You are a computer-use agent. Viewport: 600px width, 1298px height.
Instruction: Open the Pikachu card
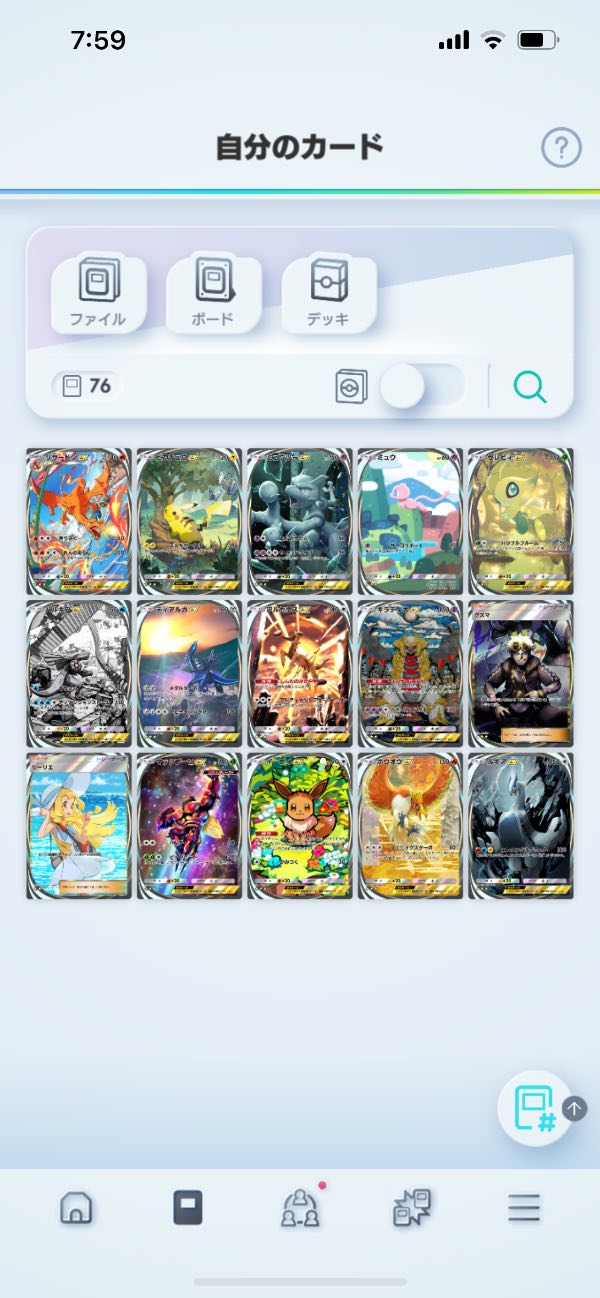pyautogui.click(x=189, y=521)
